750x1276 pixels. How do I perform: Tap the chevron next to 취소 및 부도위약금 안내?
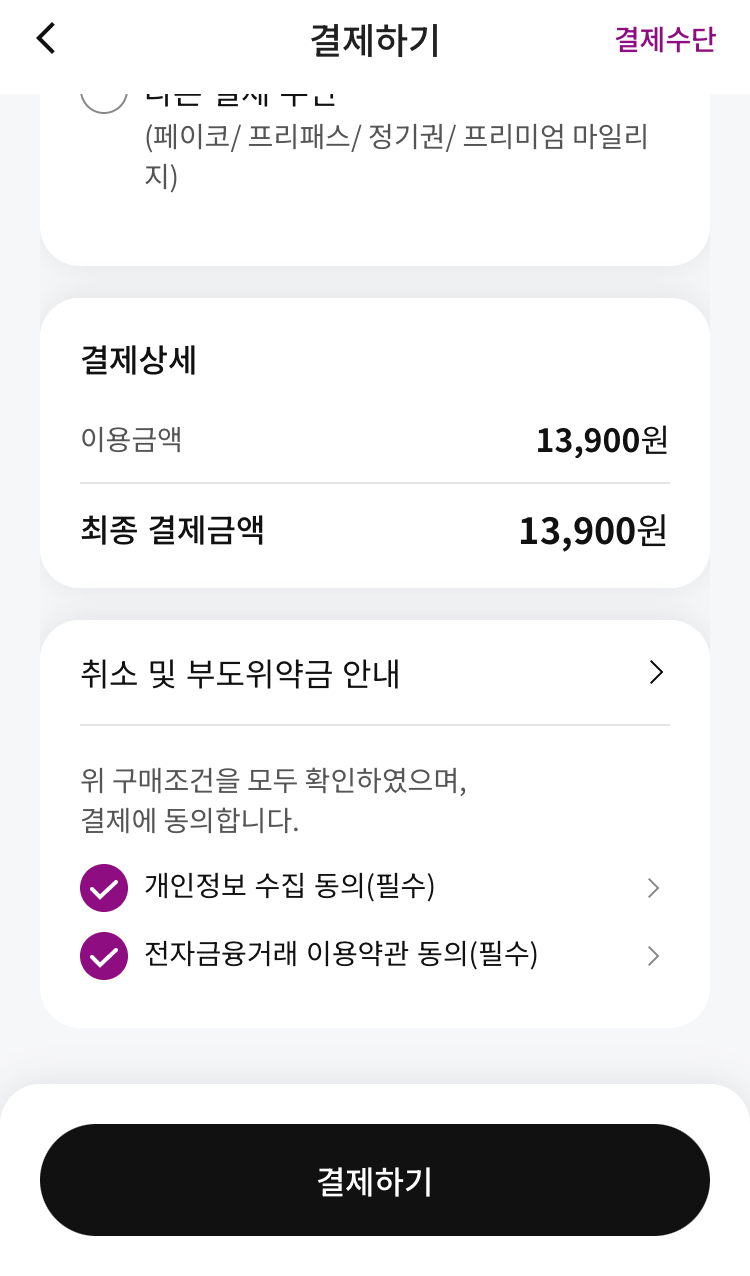click(656, 673)
